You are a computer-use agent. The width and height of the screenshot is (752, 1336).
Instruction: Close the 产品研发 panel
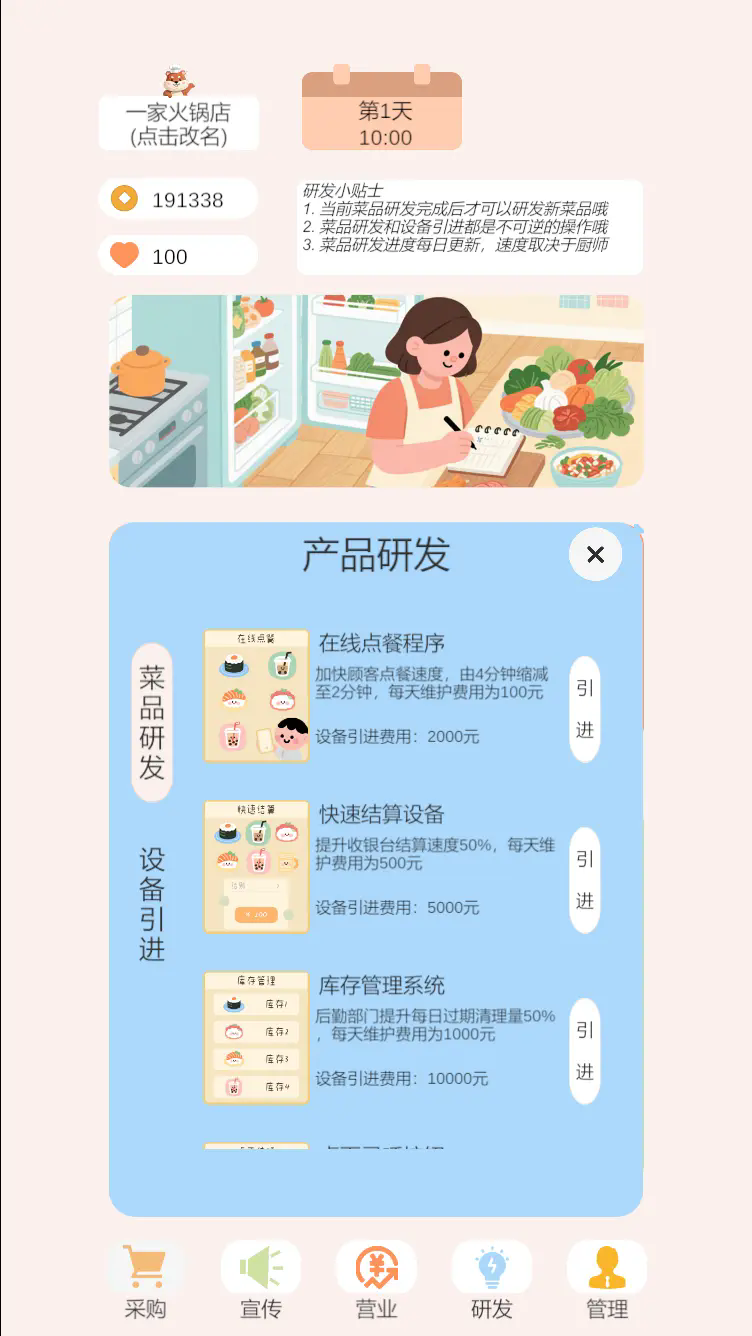[x=595, y=555]
